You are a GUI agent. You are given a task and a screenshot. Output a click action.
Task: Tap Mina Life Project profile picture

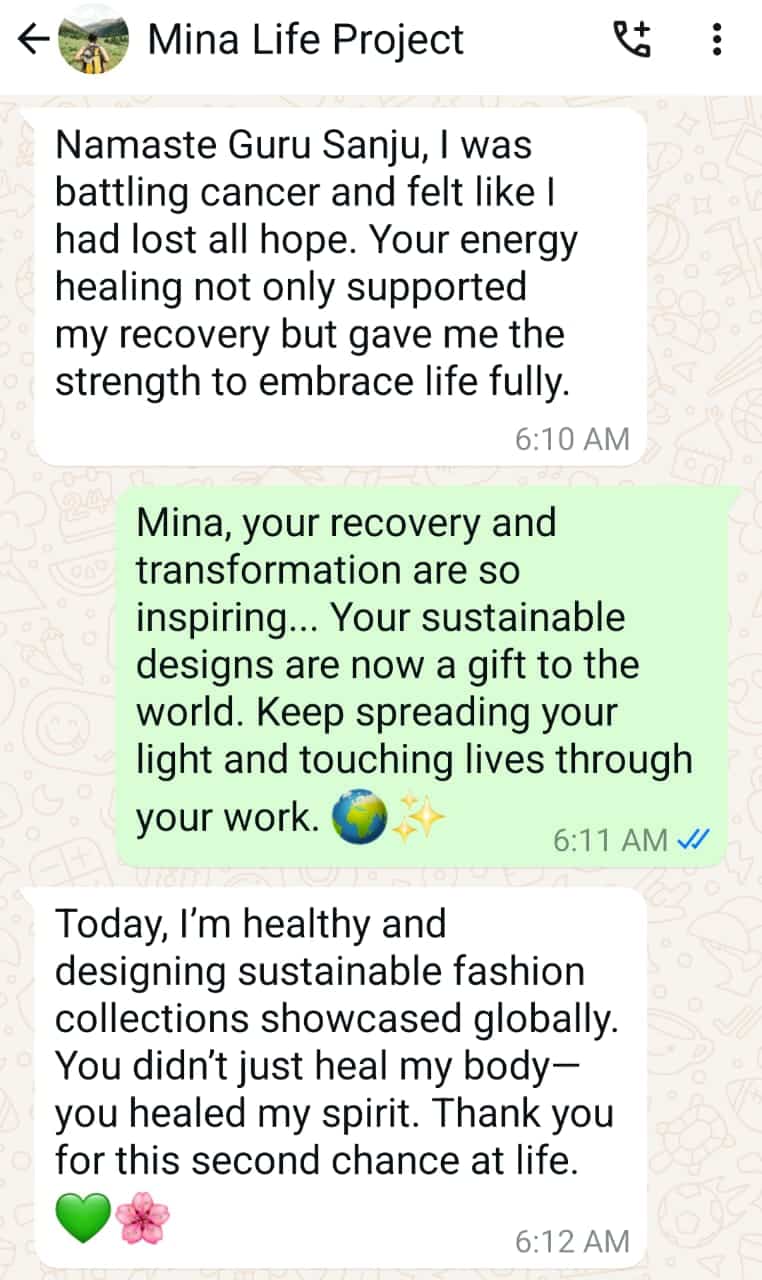(94, 40)
